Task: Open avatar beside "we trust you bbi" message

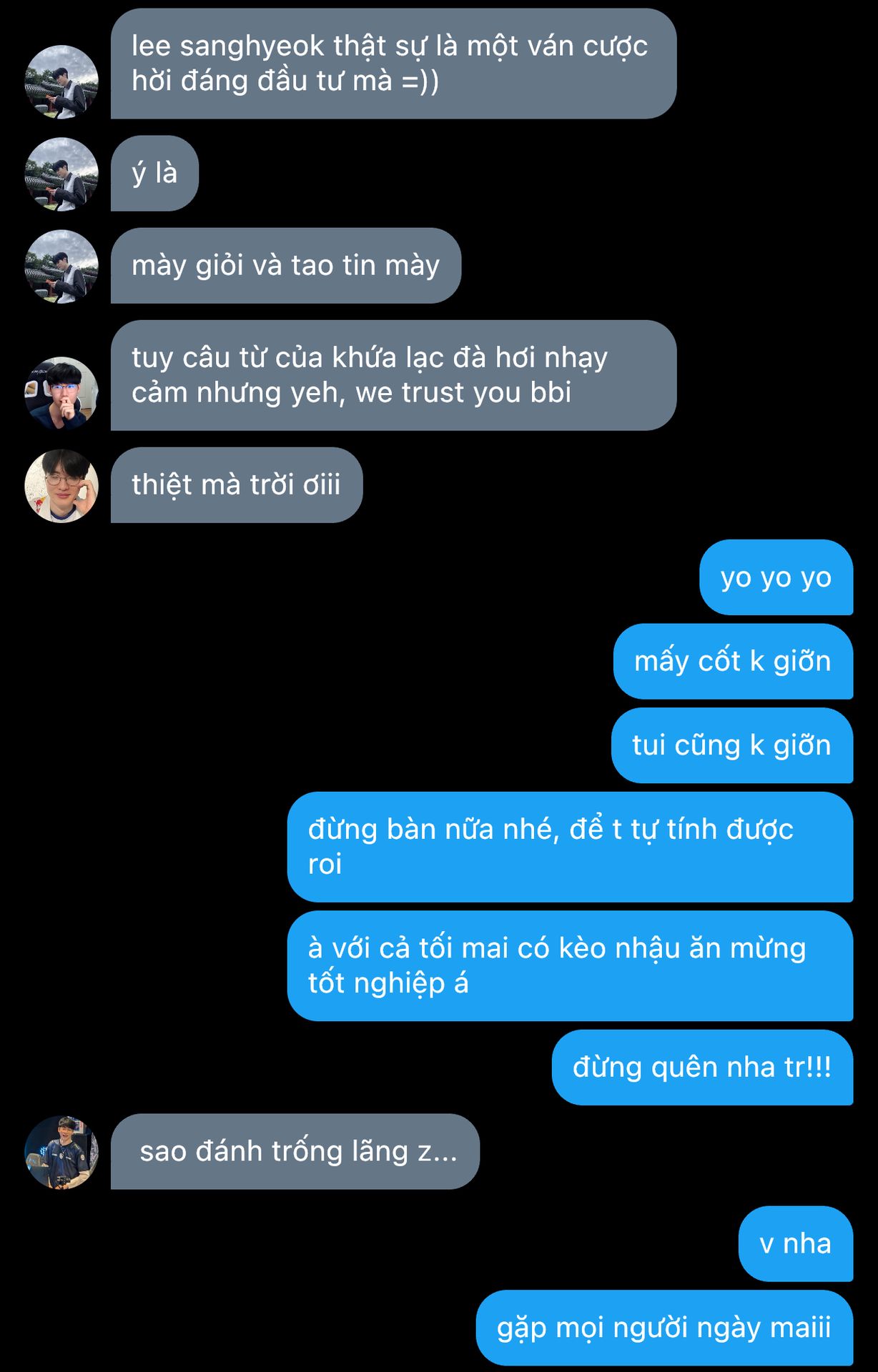Action: (x=61, y=393)
